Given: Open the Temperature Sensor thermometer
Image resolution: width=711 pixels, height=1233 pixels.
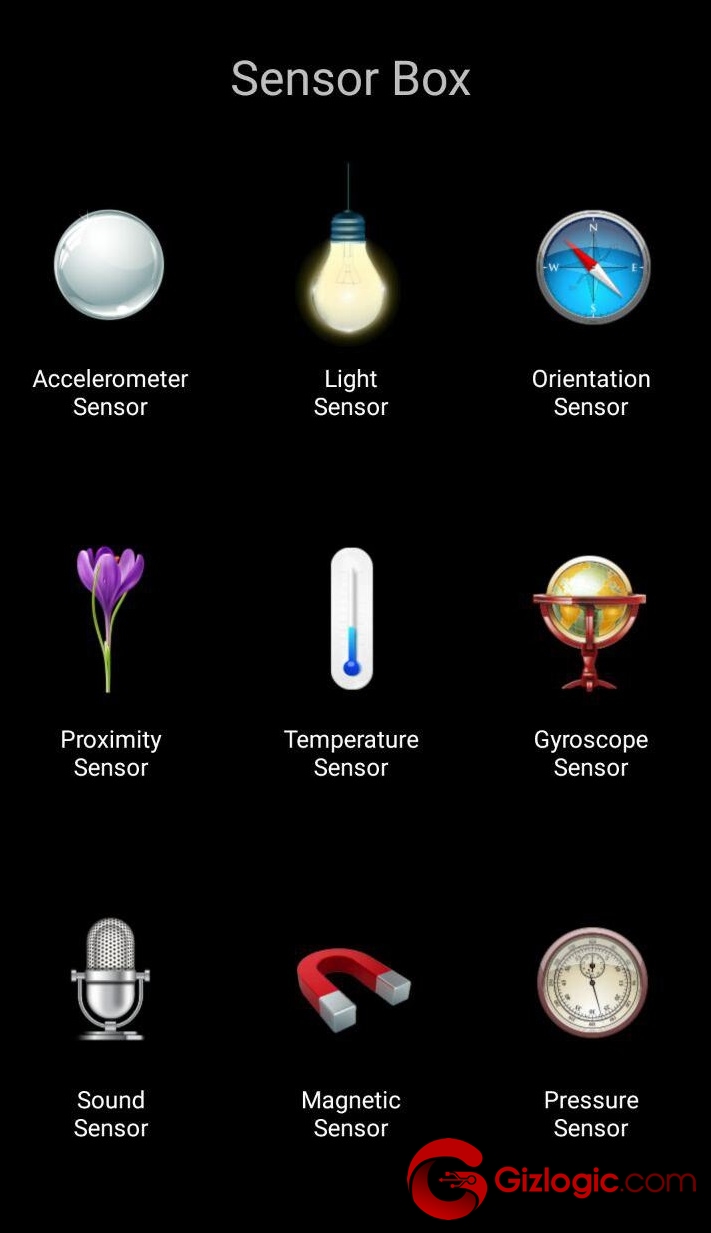Looking at the screenshot, I should [351, 618].
